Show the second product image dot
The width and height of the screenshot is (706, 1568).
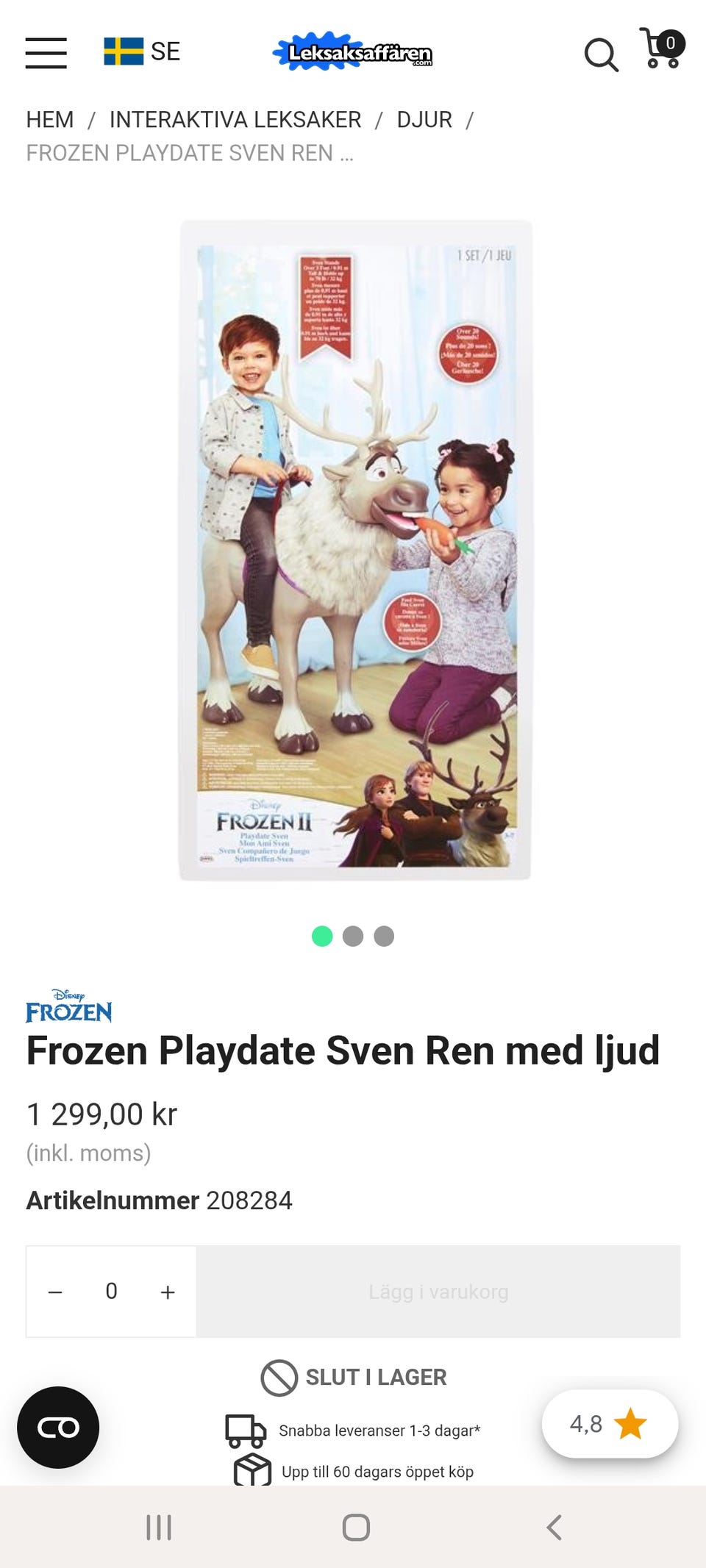point(353,936)
